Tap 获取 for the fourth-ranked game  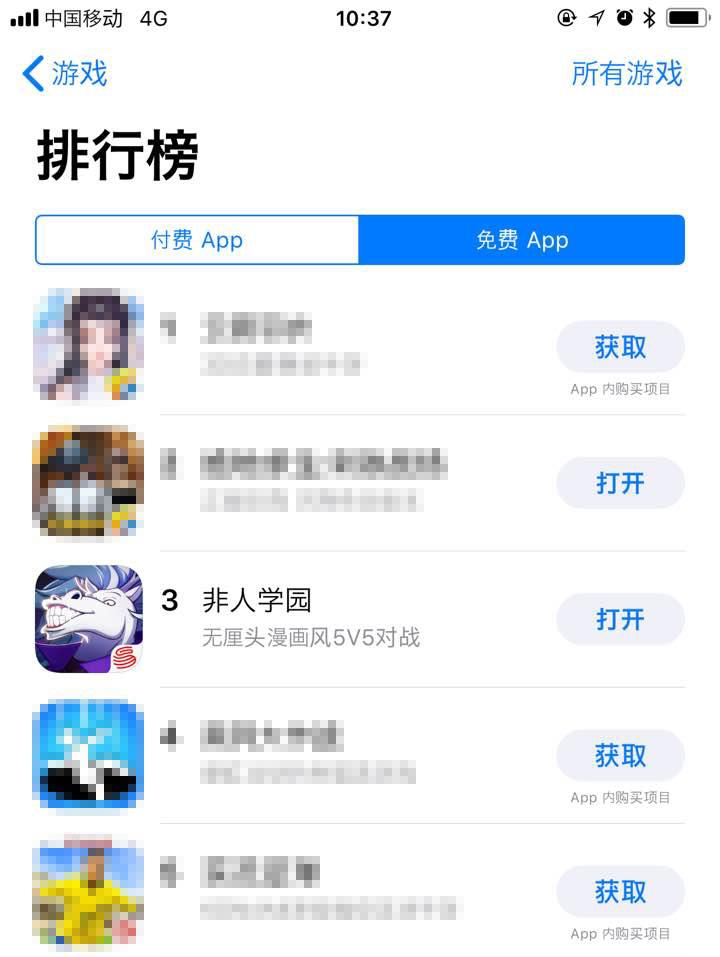tap(620, 755)
